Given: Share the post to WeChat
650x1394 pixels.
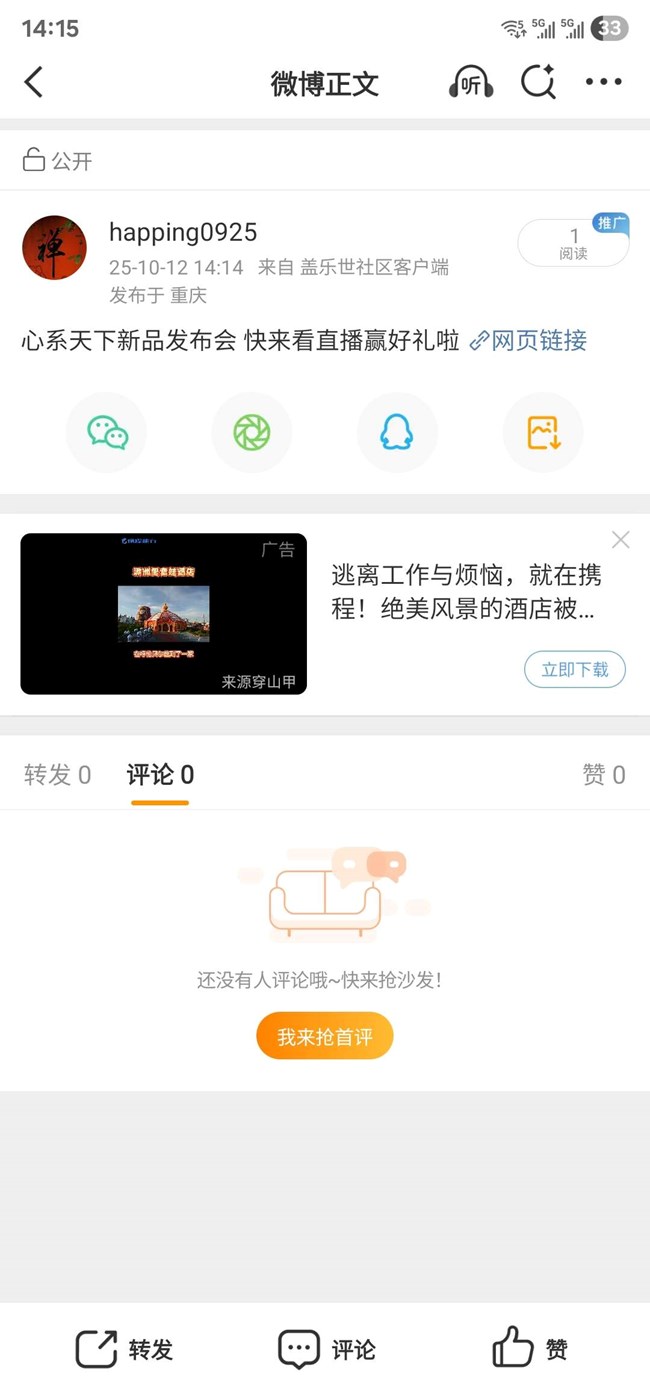Looking at the screenshot, I should 107,433.
